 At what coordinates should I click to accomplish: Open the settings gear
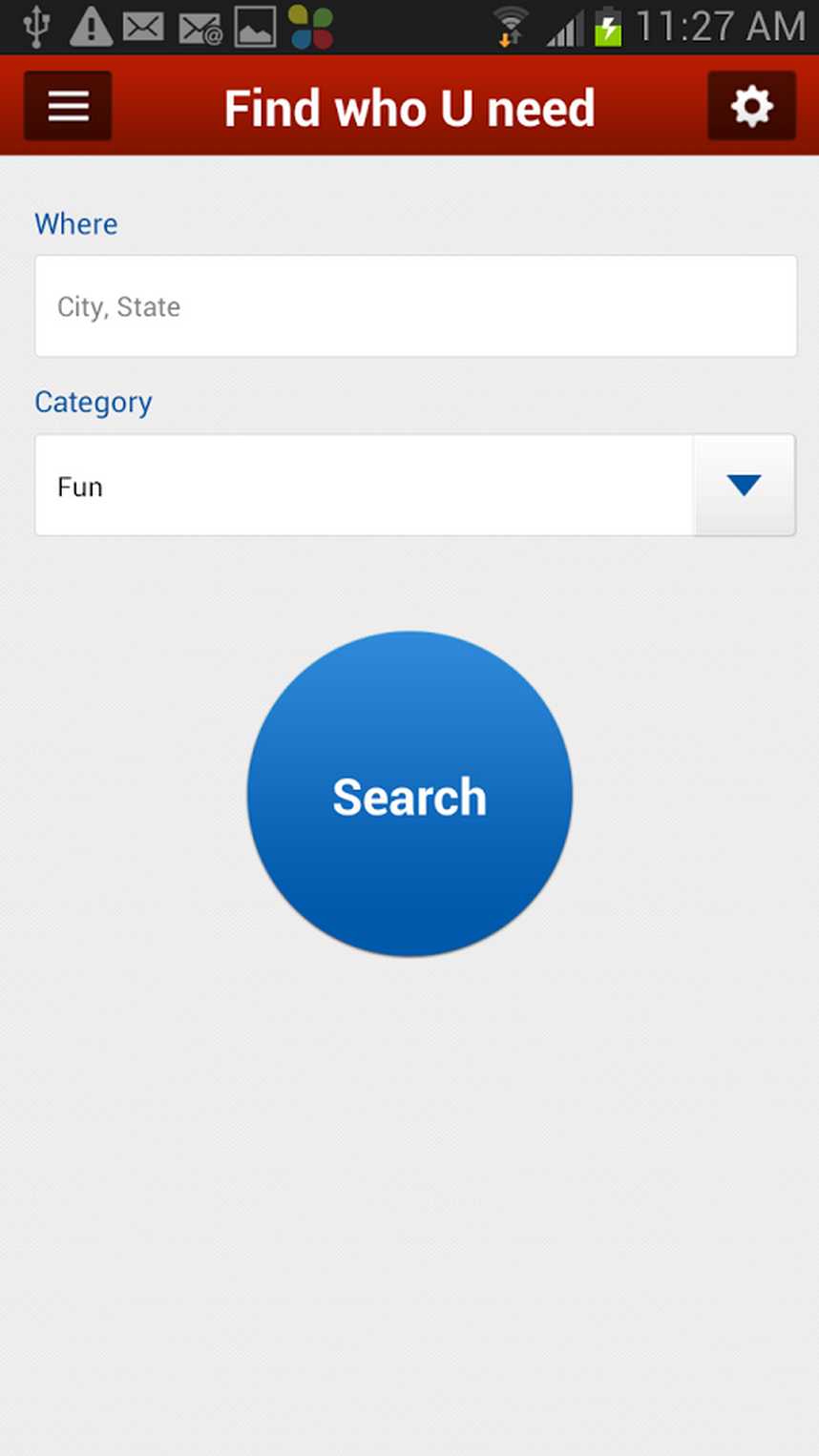(x=751, y=106)
